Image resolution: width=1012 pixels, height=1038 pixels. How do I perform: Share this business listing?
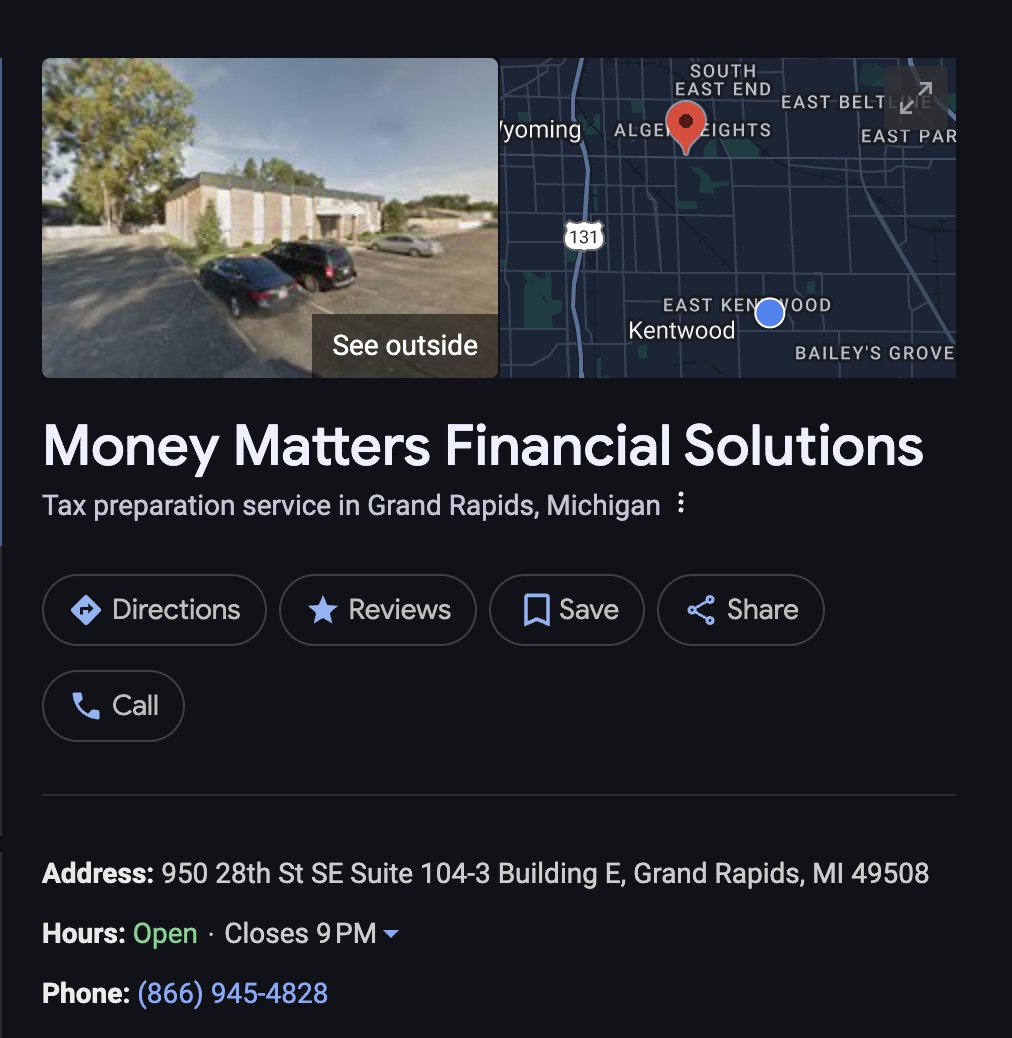point(741,610)
